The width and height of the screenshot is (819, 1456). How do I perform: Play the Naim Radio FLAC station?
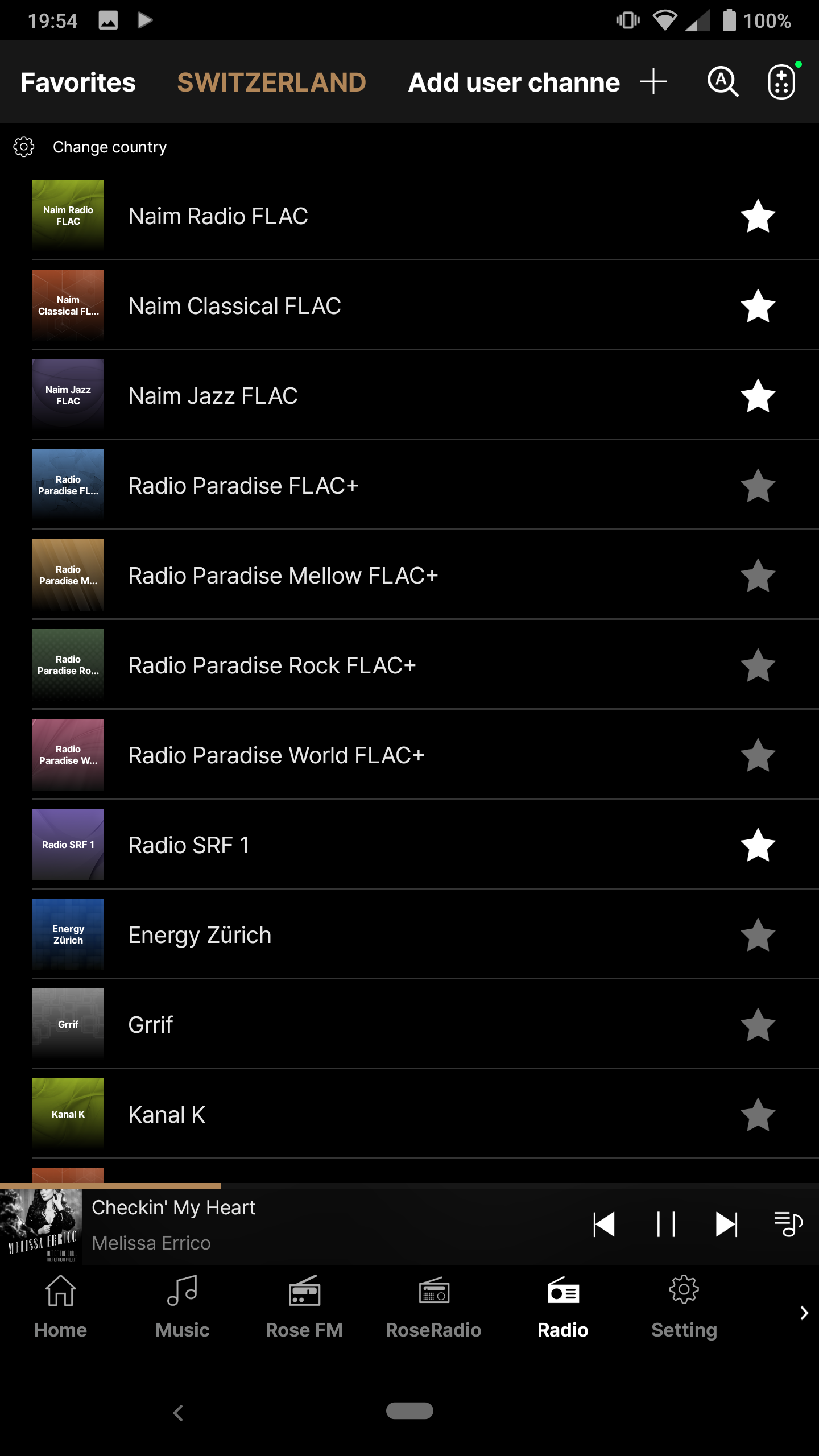[218, 216]
